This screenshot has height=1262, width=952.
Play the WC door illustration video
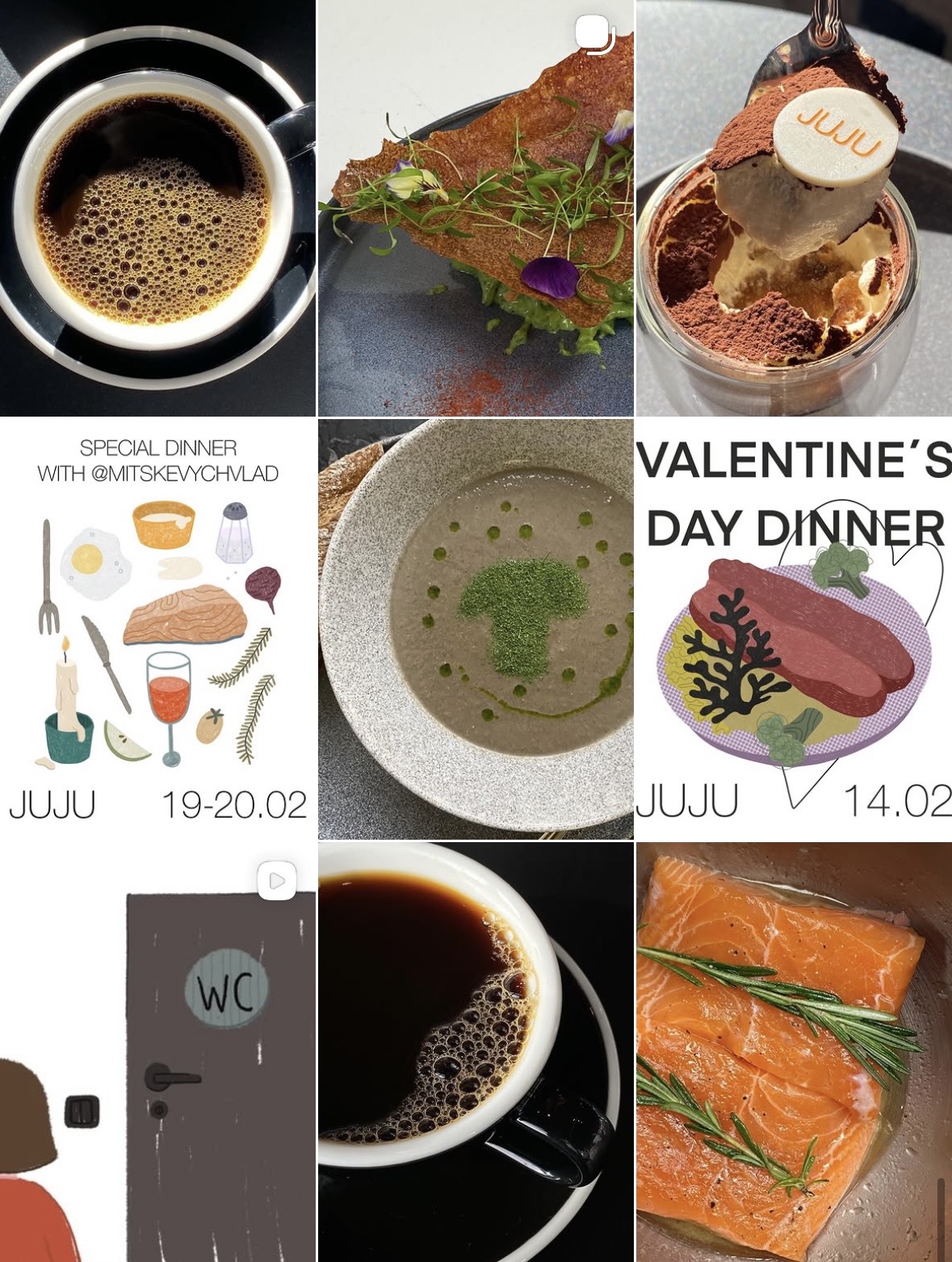tap(157, 1051)
